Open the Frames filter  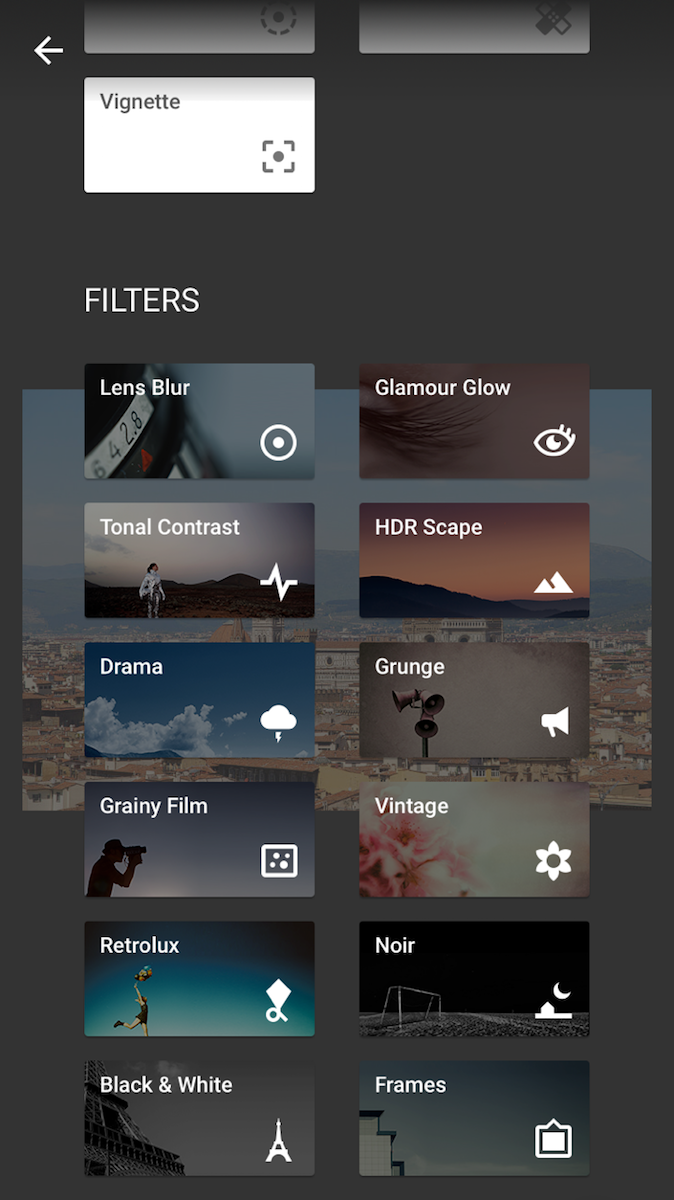[474, 1118]
